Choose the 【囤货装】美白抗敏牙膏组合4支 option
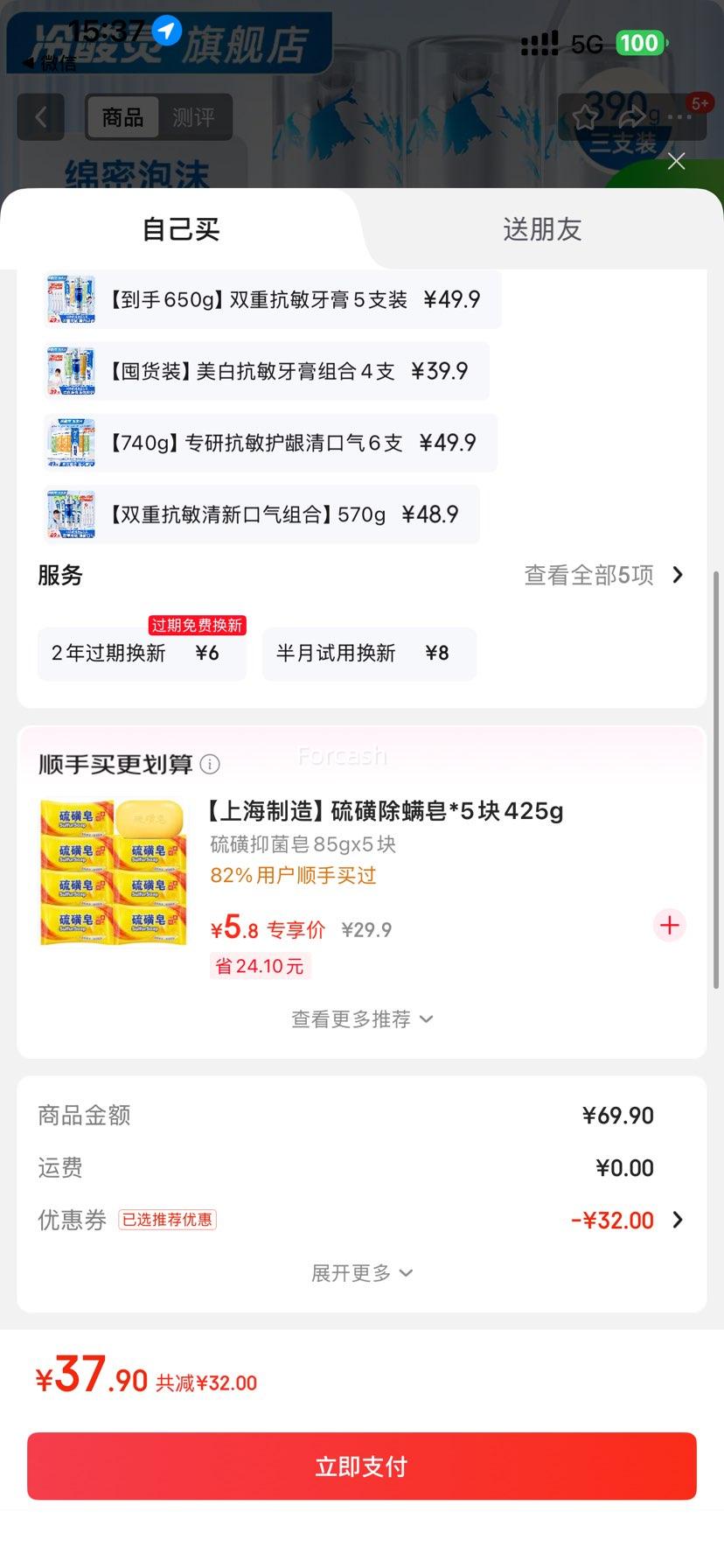Image resolution: width=724 pixels, height=1568 pixels. click(267, 371)
